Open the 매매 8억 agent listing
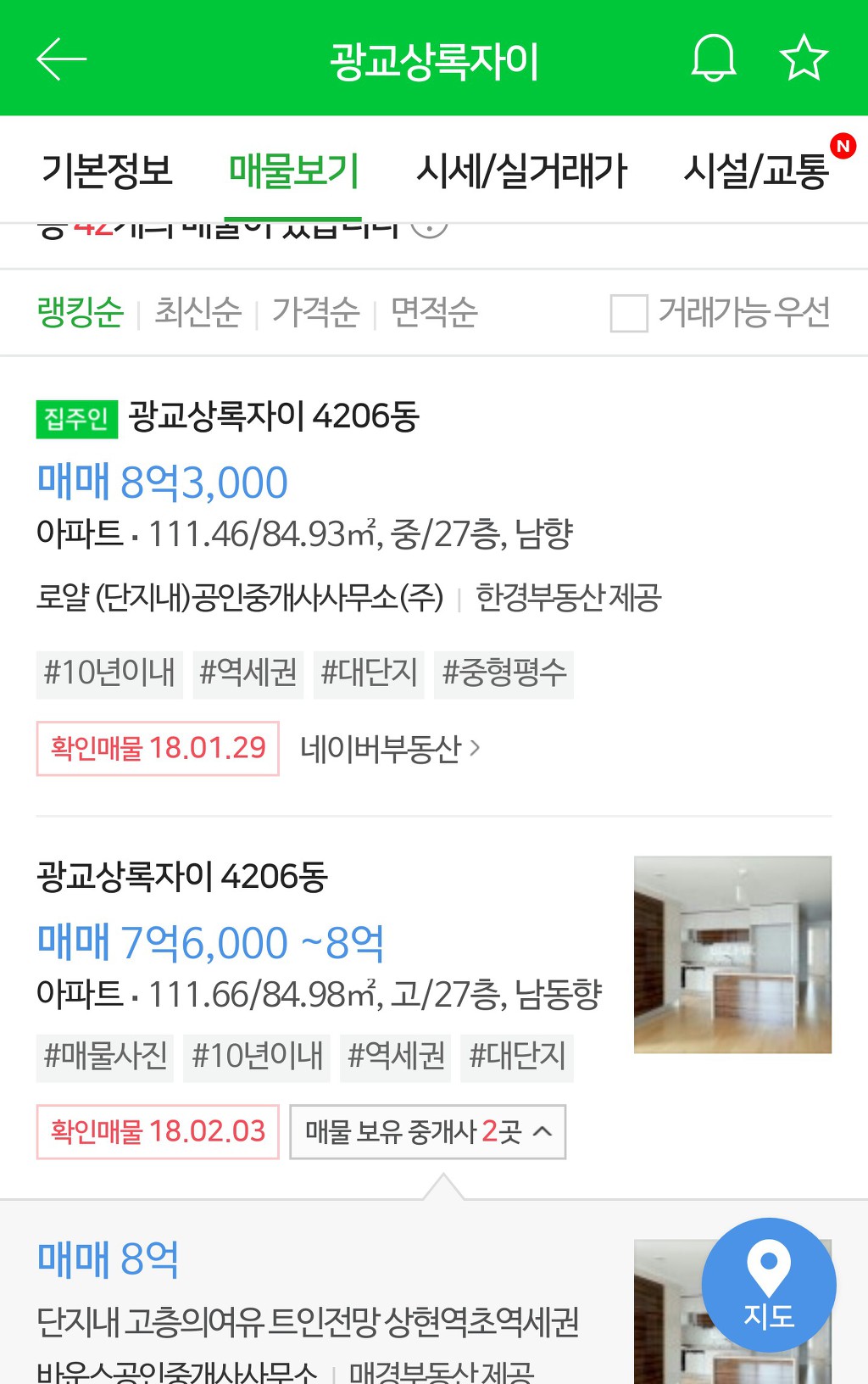Image resolution: width=868 pixels, height=1384 pixels. 108,1259
